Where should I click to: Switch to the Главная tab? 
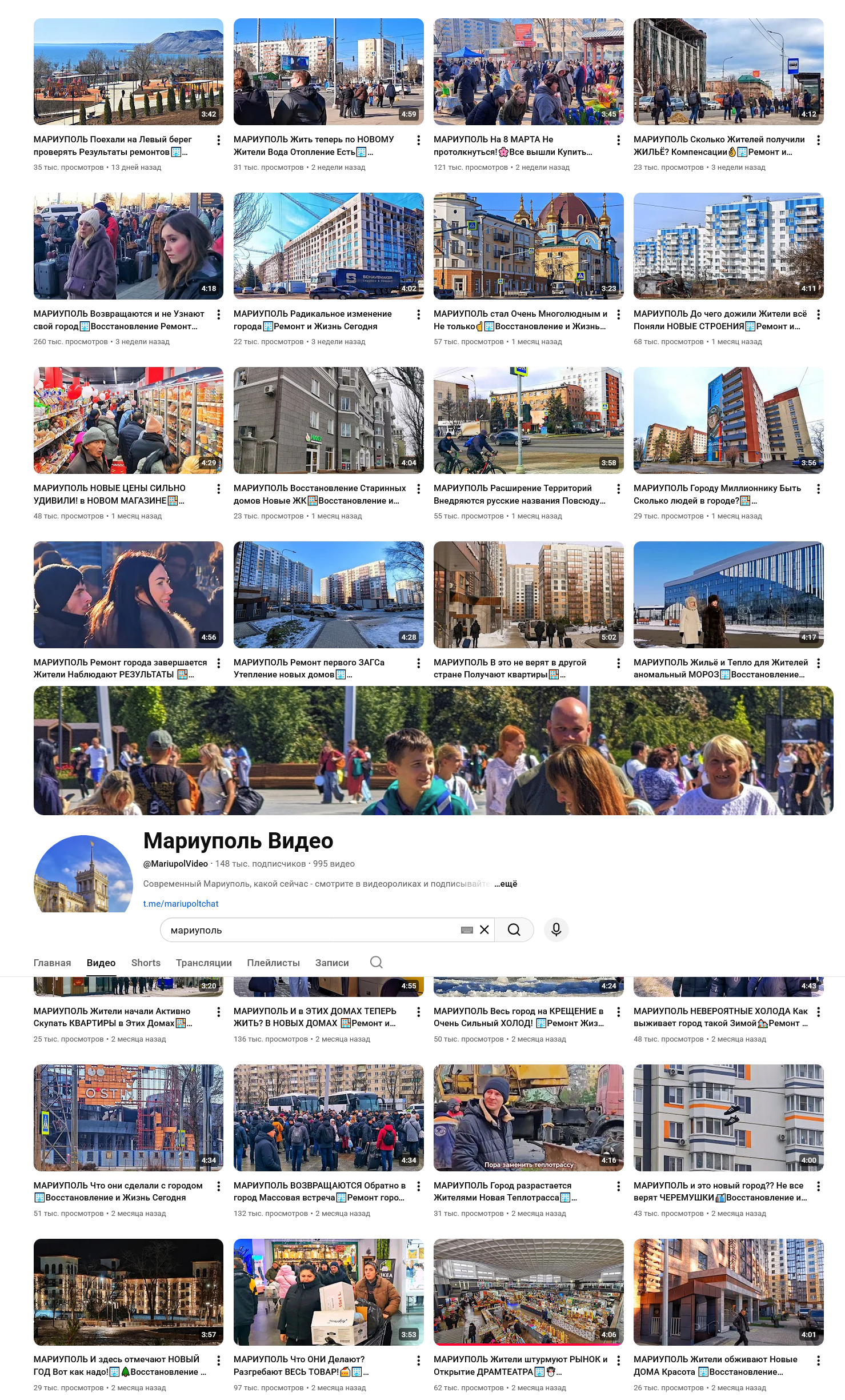[x=52, y=963]
